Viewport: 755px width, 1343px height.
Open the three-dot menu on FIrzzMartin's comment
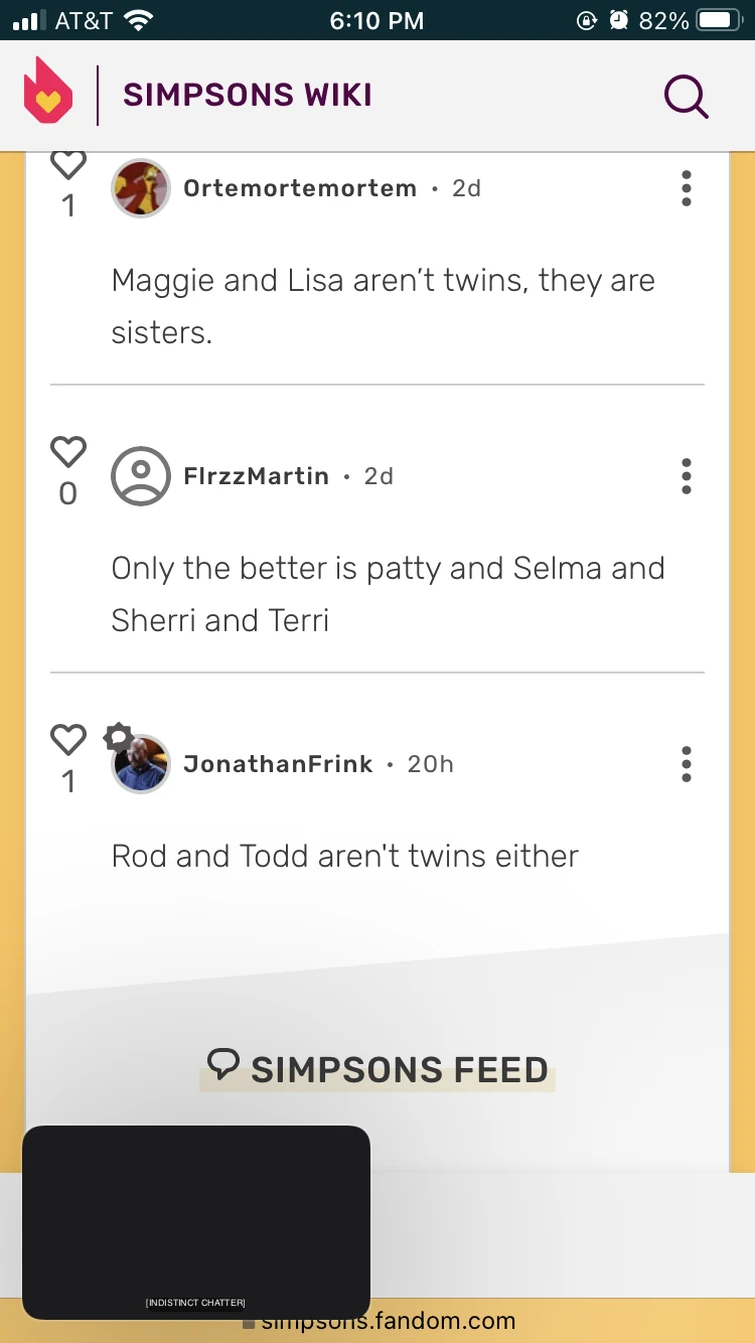click(x=686, y=476)
